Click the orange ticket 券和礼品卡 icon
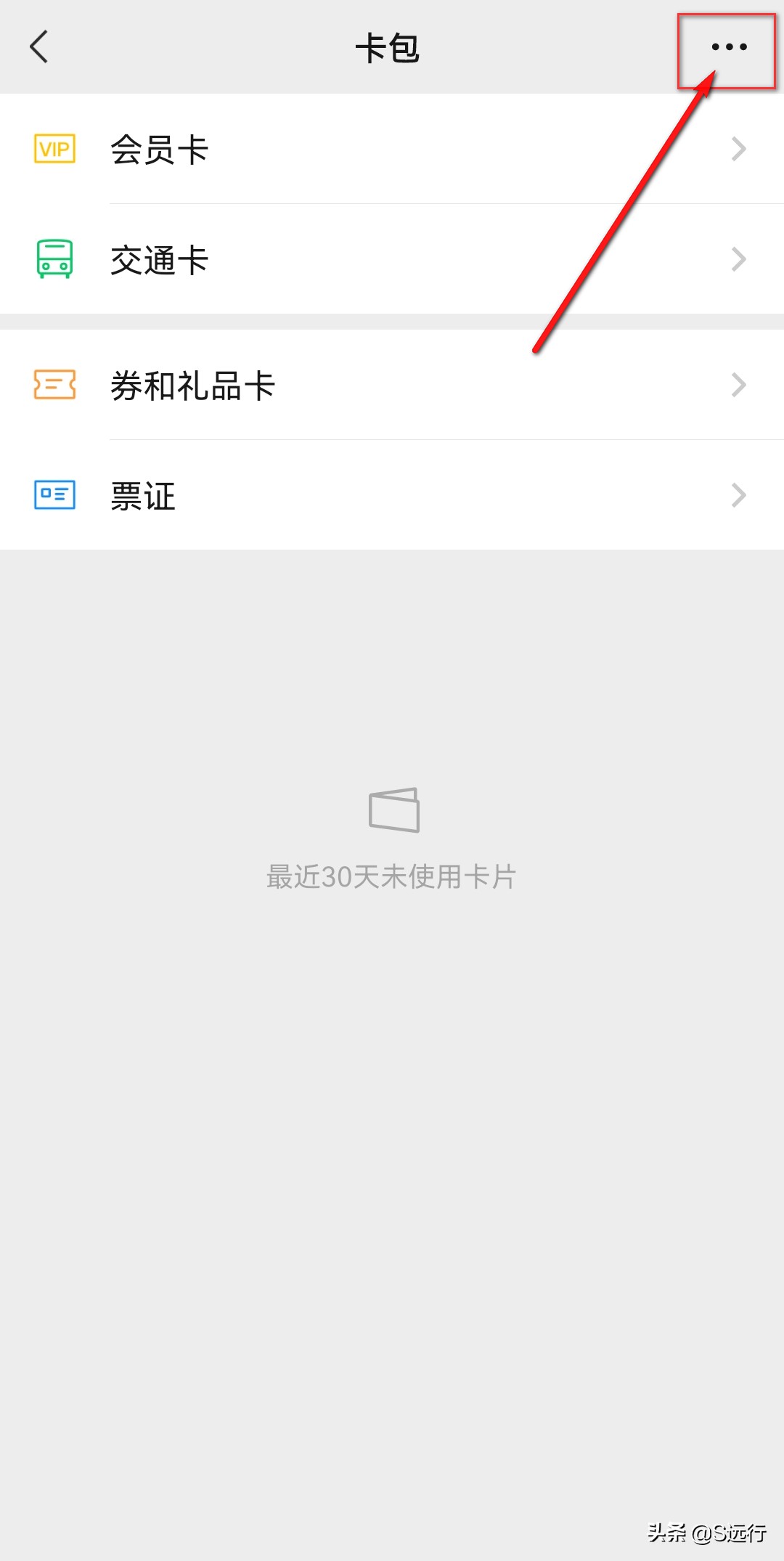Image resolution: width=784 pixels, height=1561 pixels. point(54,385)
